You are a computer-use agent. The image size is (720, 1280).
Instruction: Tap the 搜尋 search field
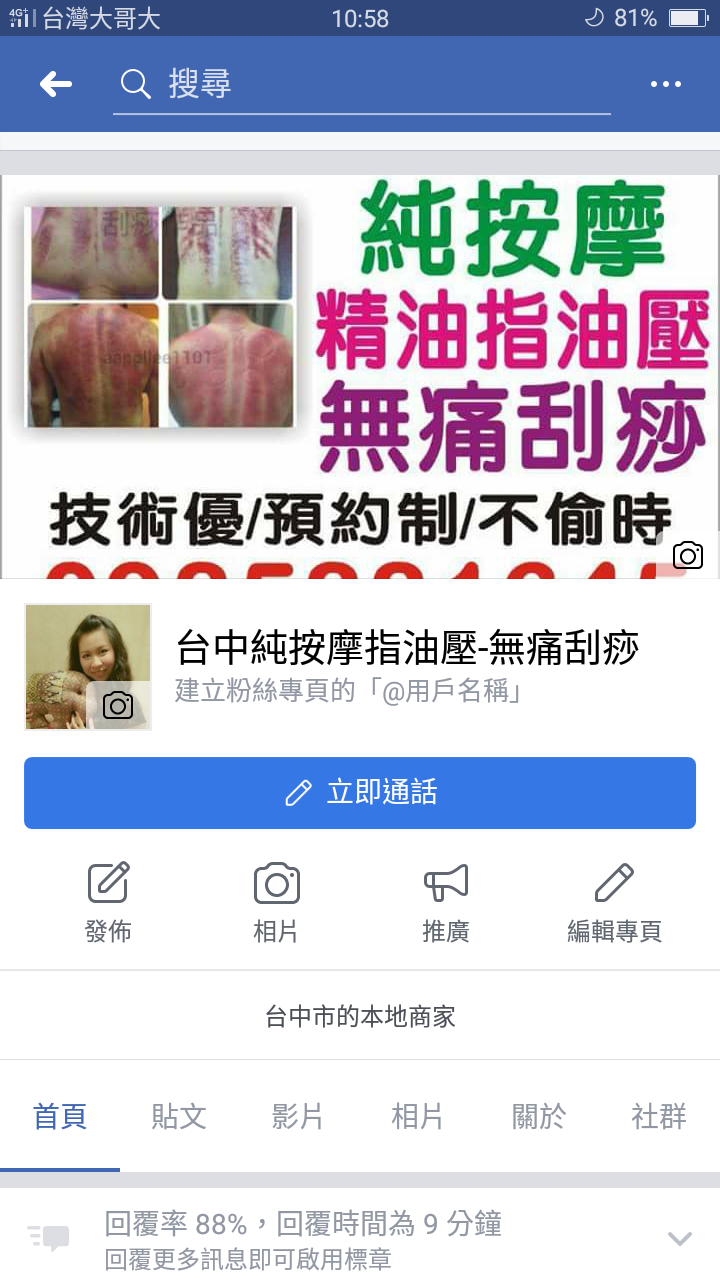360,84
